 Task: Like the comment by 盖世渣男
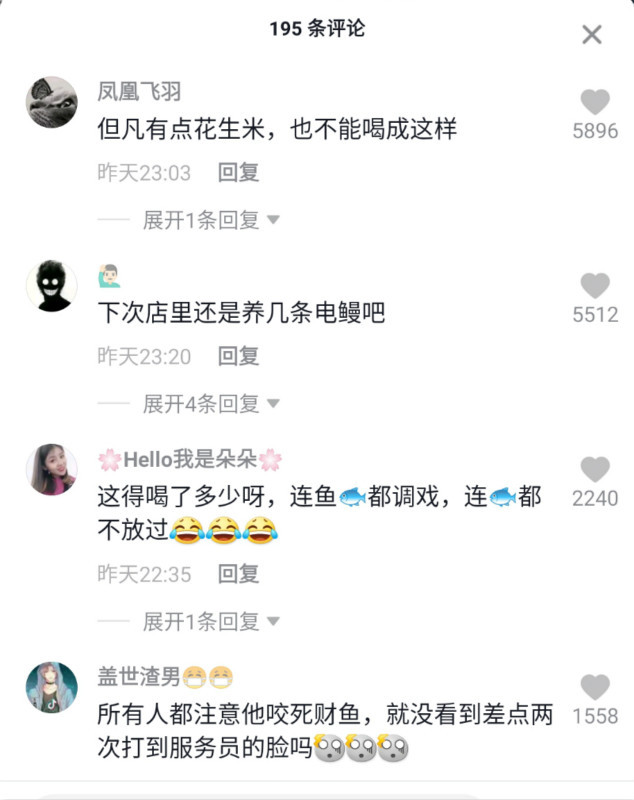tap(595, 687)
